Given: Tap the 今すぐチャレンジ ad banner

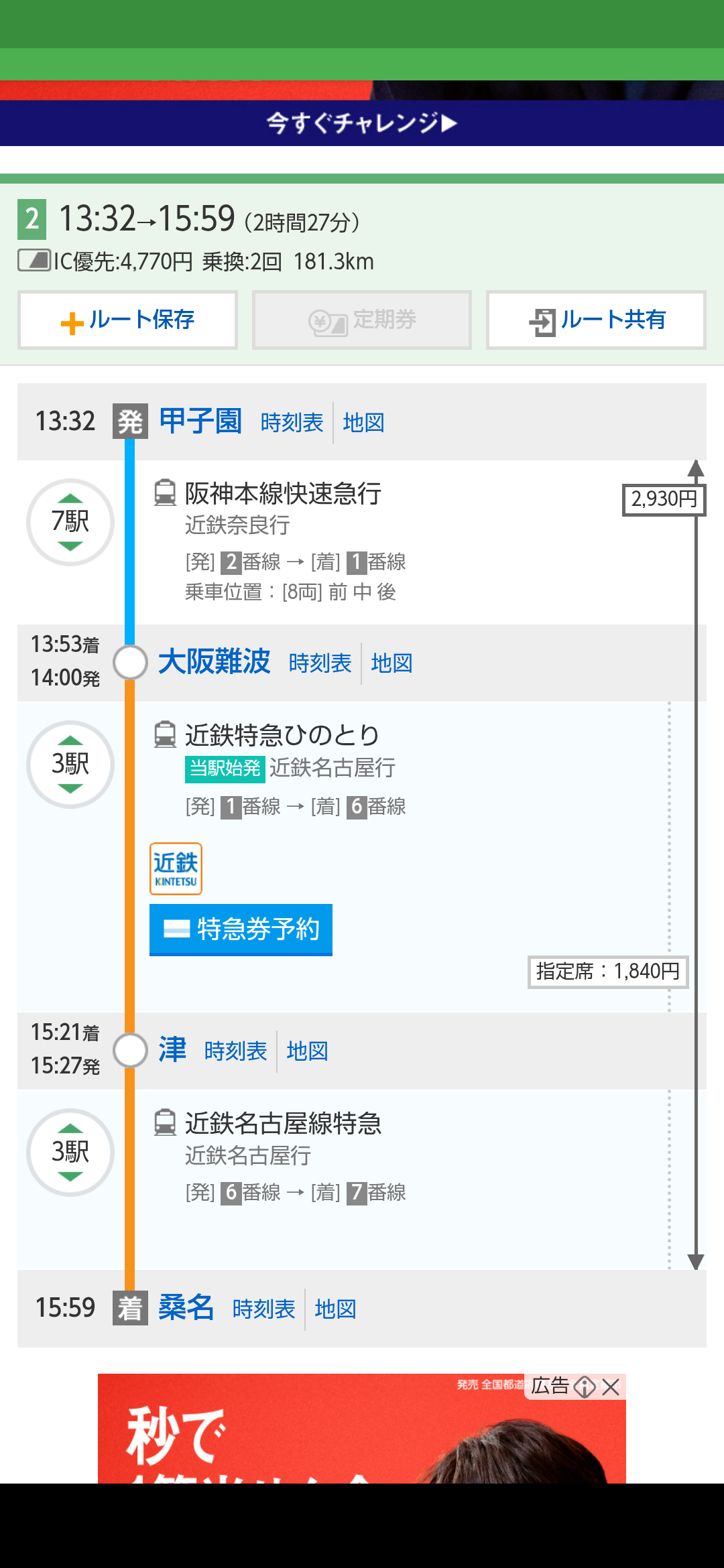Looking at the screenshot, I should tap(362, 123).
